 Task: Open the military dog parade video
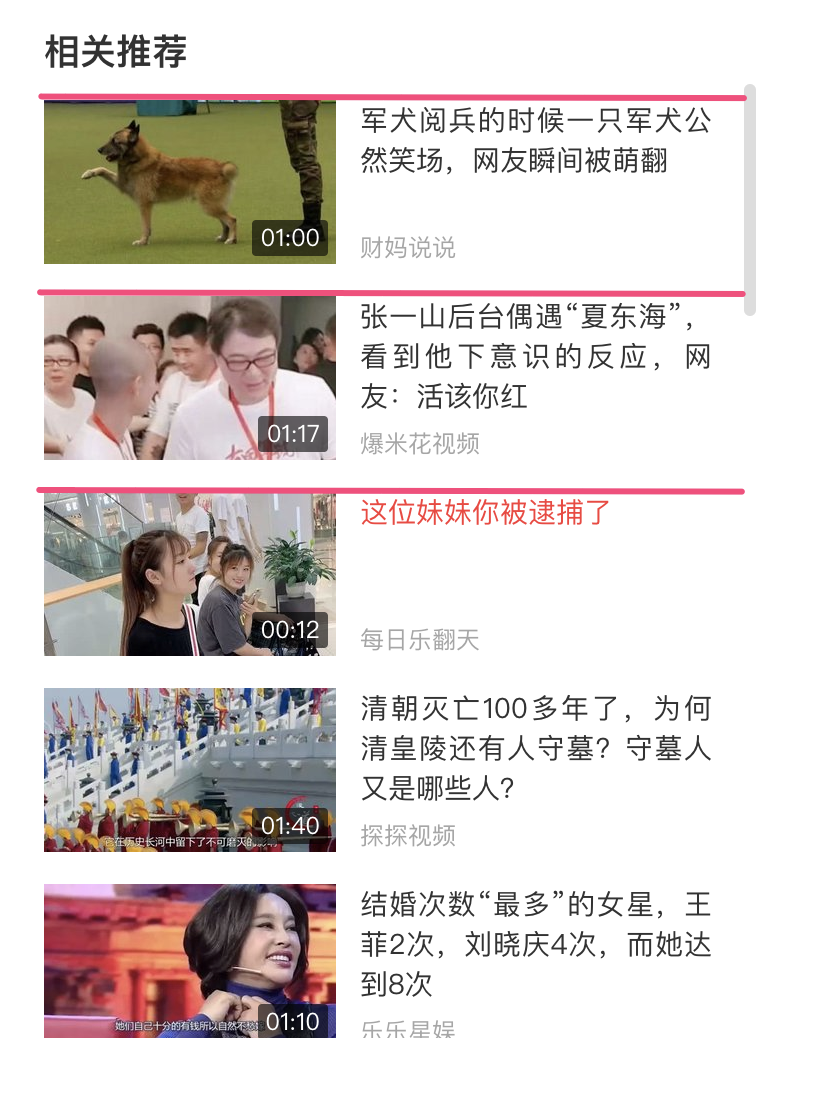[x=190, y=182]
